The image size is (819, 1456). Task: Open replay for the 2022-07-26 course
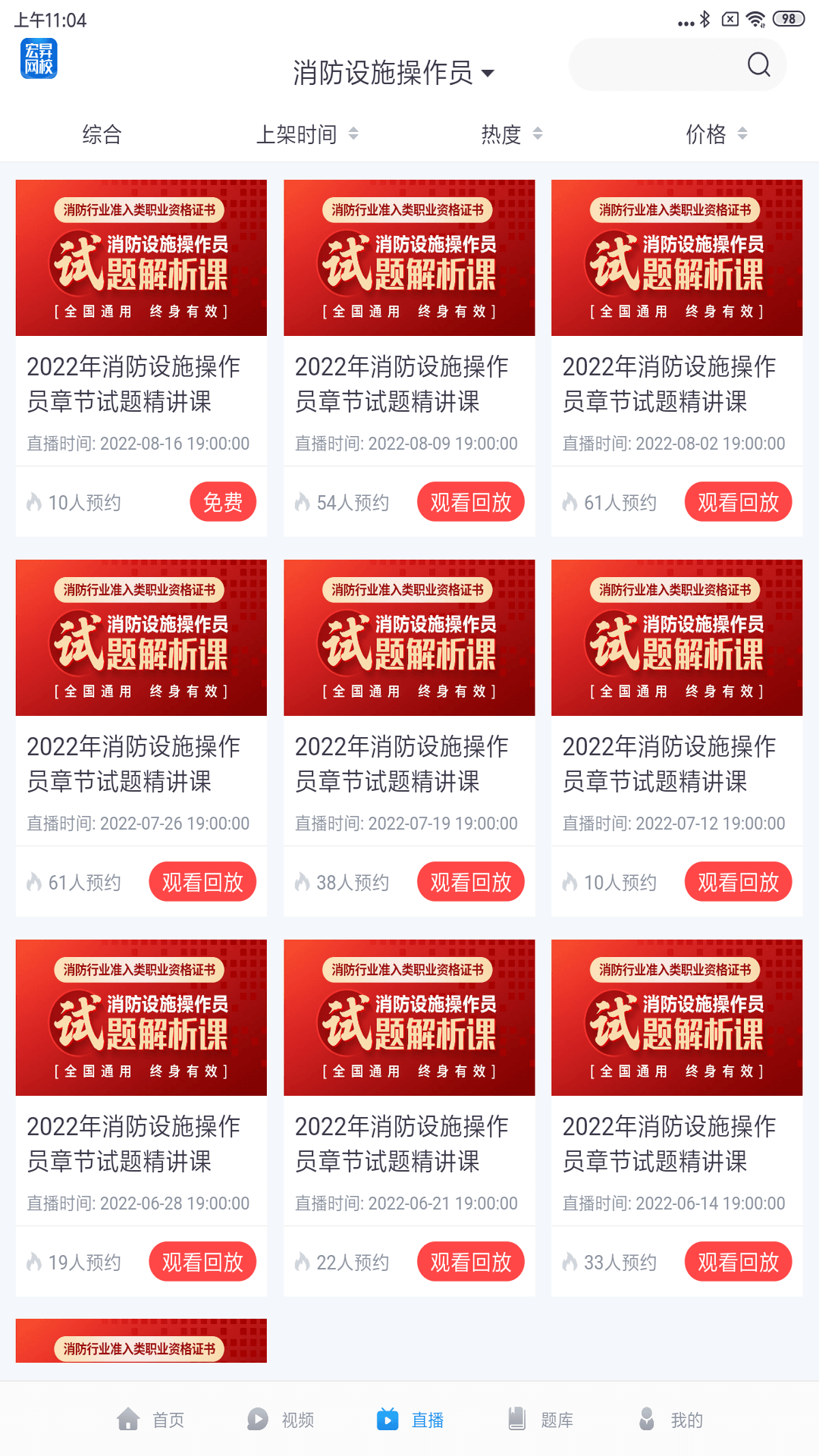[x=202, y=882]
